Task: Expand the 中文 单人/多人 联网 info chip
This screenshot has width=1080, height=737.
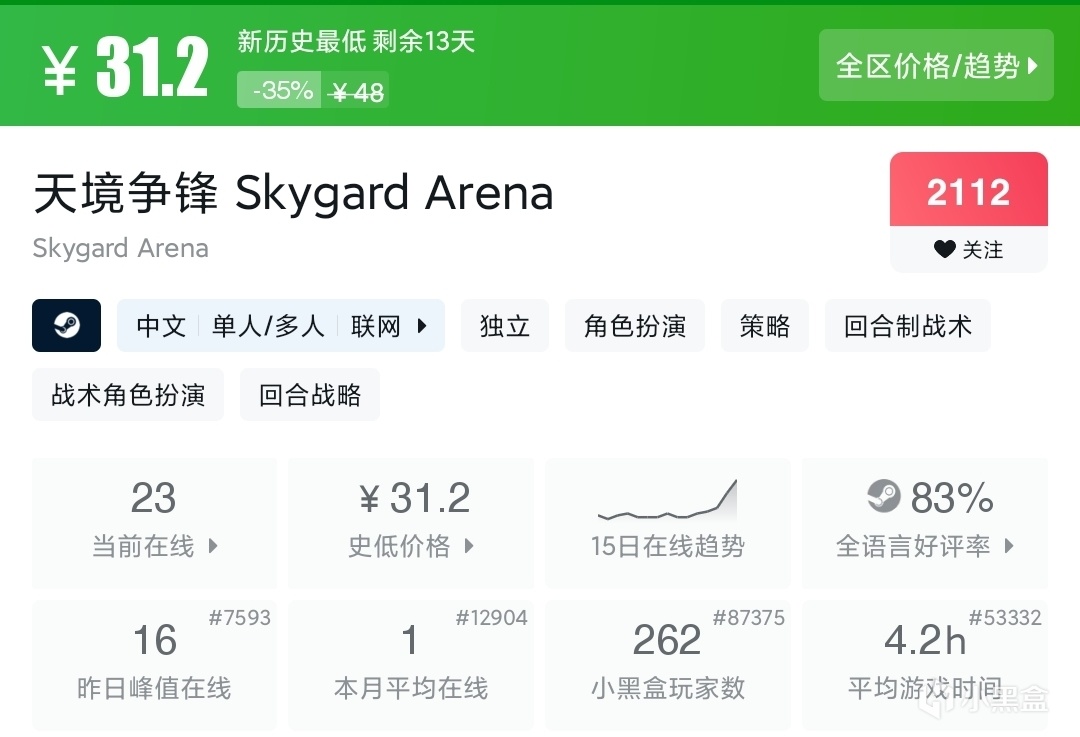Action: 281,325
